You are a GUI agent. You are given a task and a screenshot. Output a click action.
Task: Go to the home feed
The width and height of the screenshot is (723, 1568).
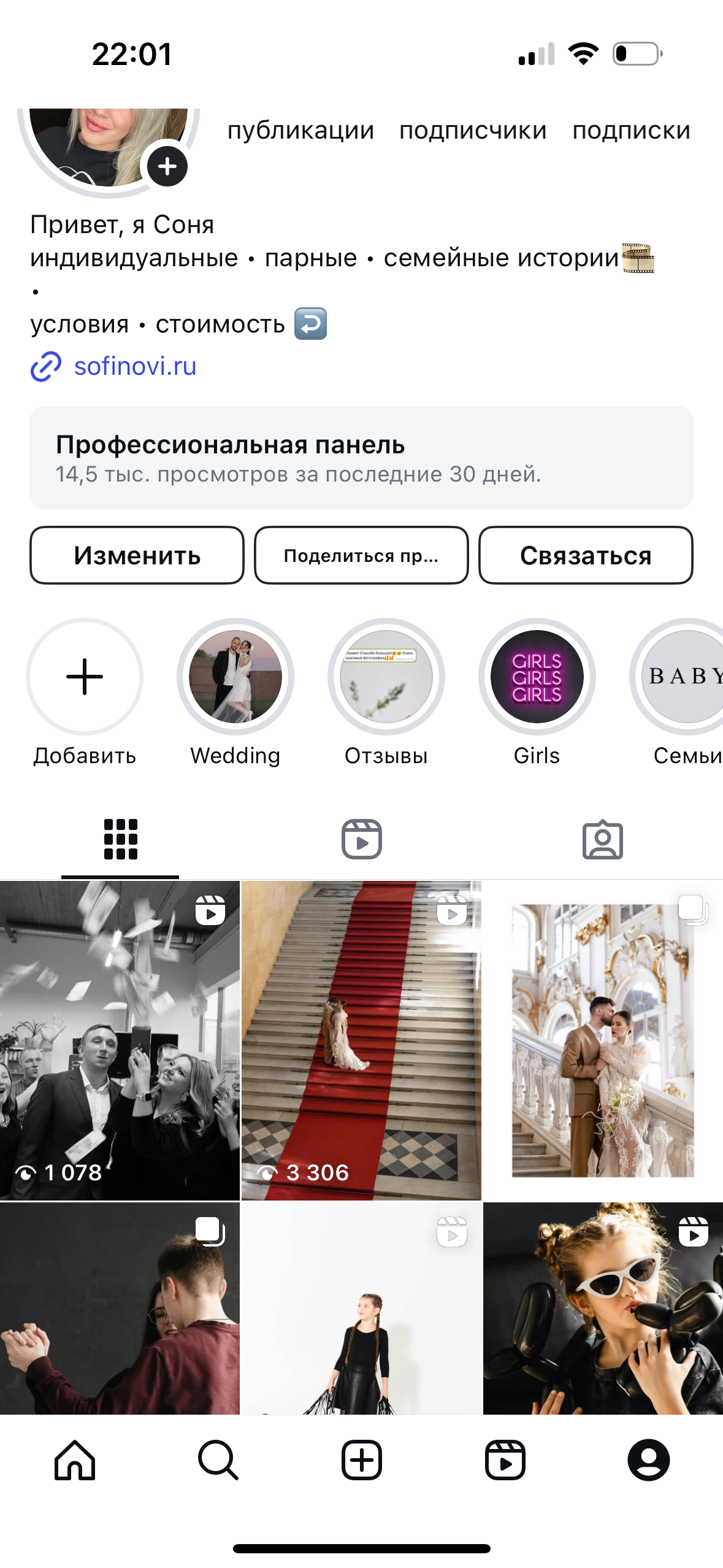75,1460
